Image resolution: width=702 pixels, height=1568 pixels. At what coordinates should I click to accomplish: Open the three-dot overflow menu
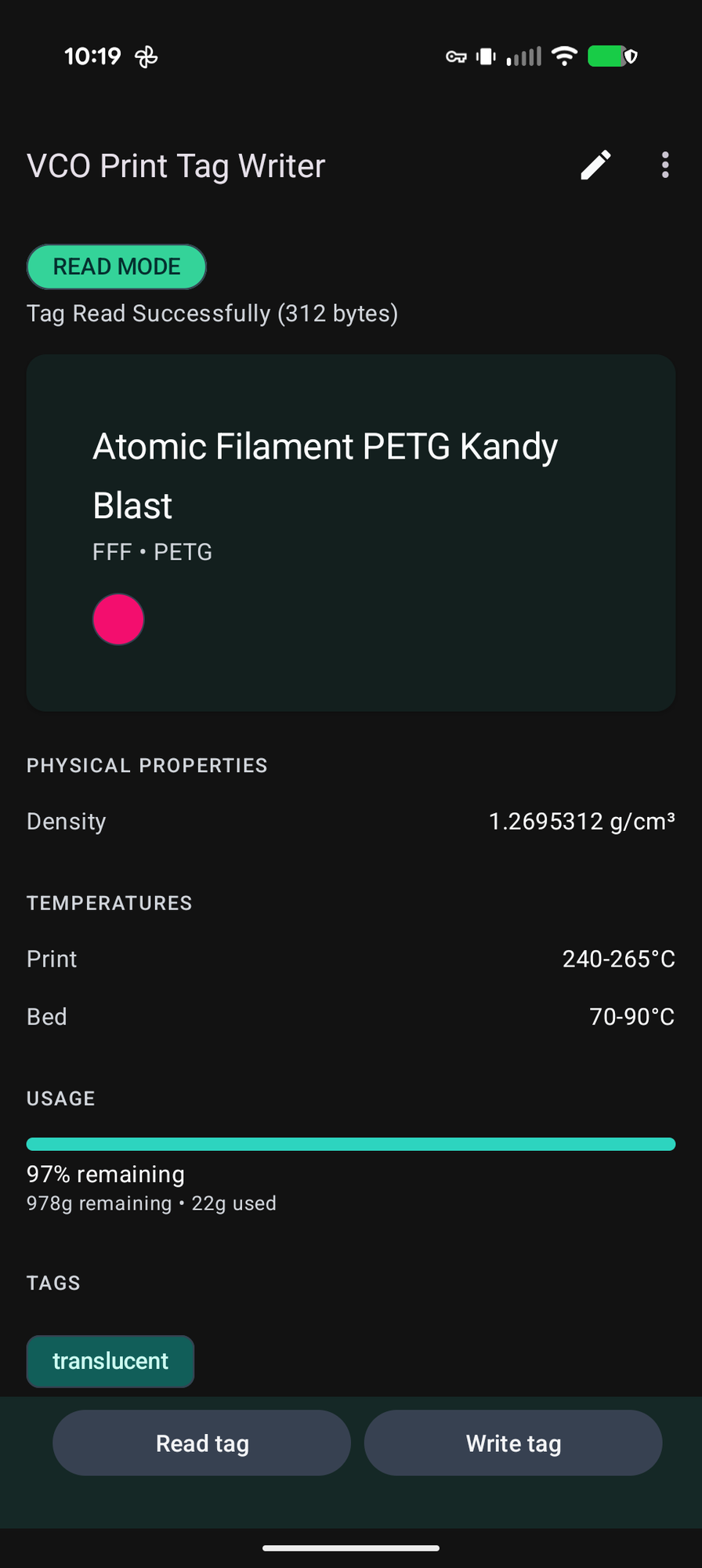tap(665, 165)
